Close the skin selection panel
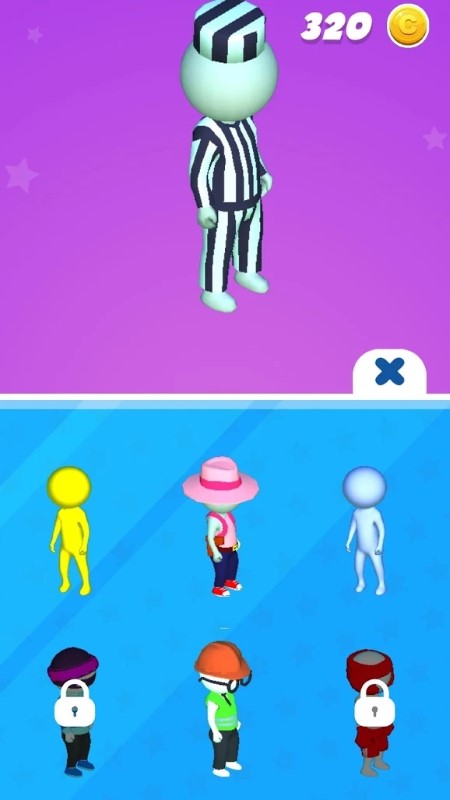This screenshot has height=800, width=450. coord(389,371)
